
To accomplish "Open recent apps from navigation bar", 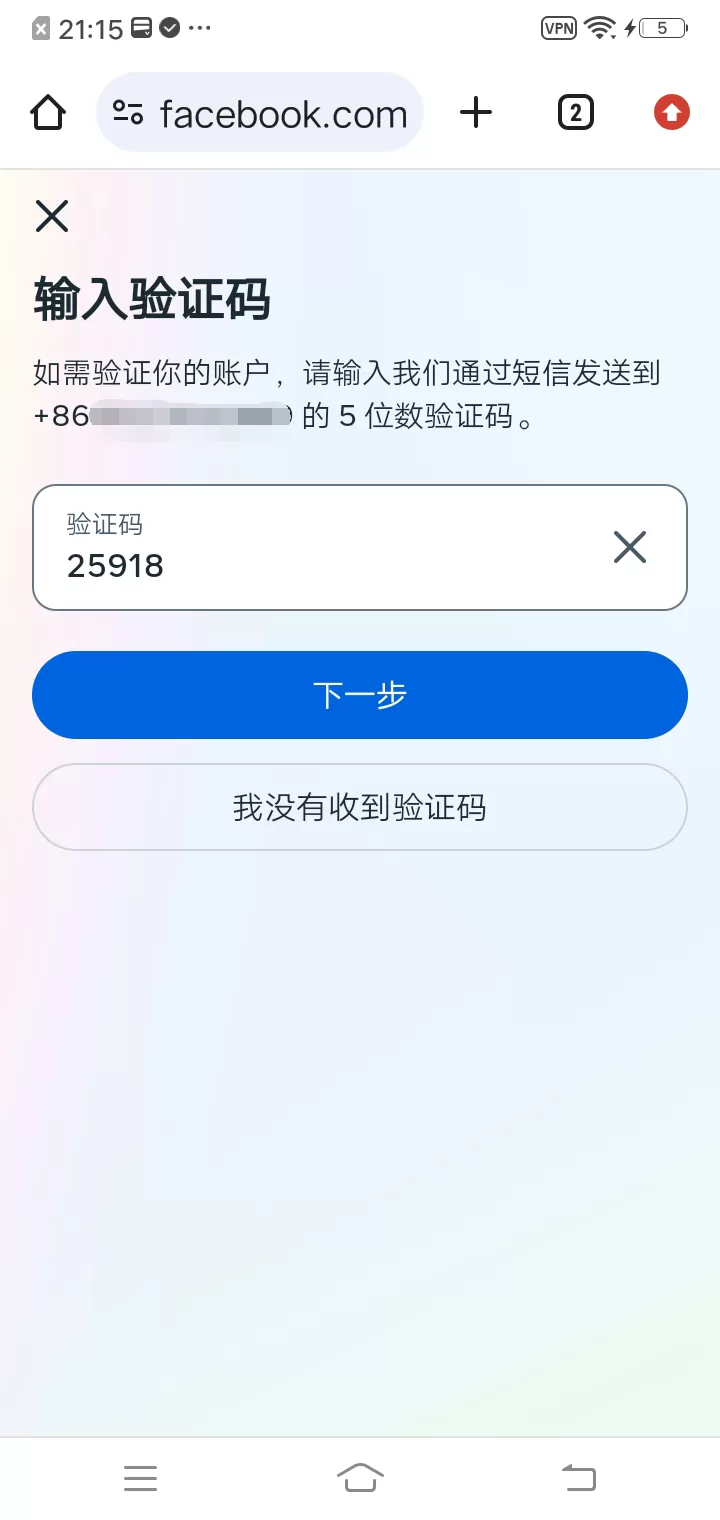I will point(141,1478).
